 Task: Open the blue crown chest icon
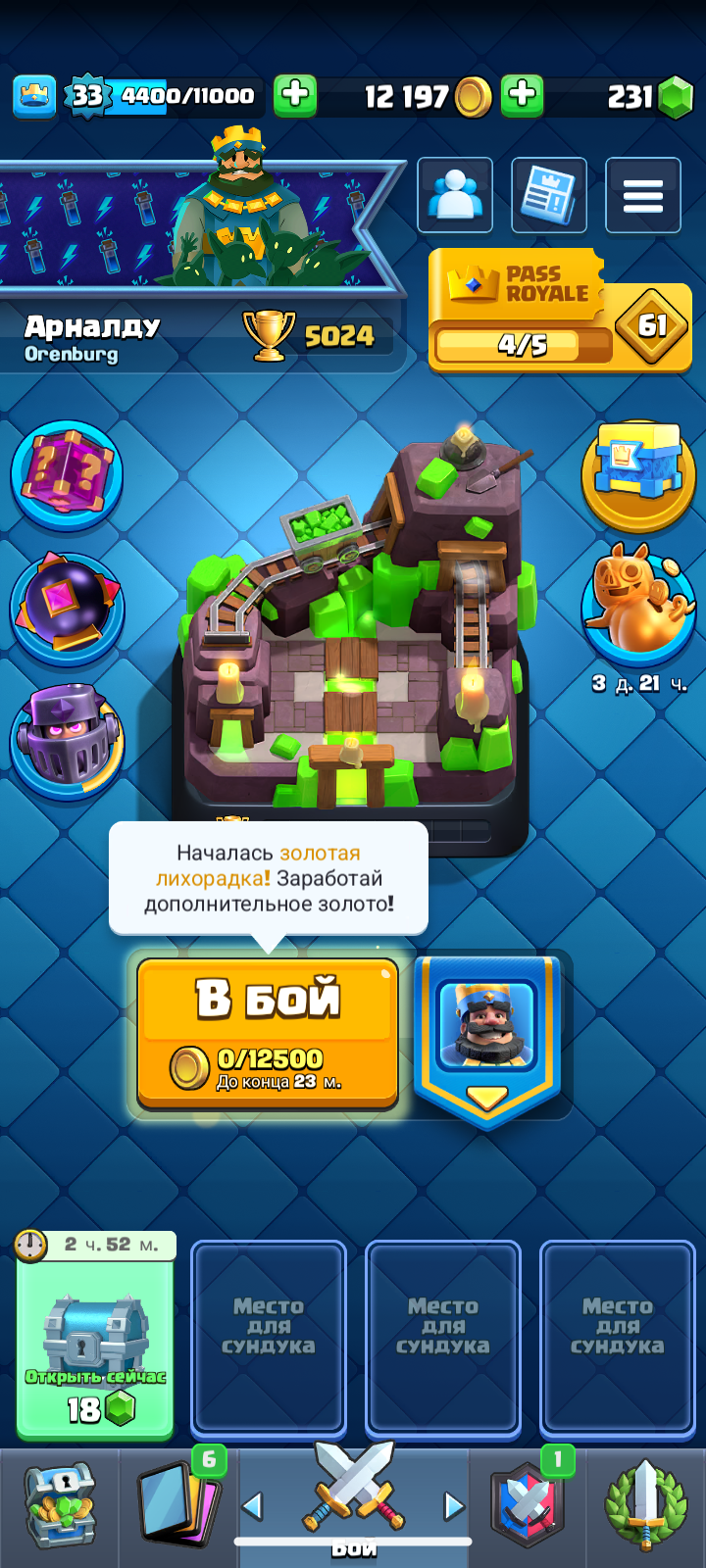click(639, 475)
